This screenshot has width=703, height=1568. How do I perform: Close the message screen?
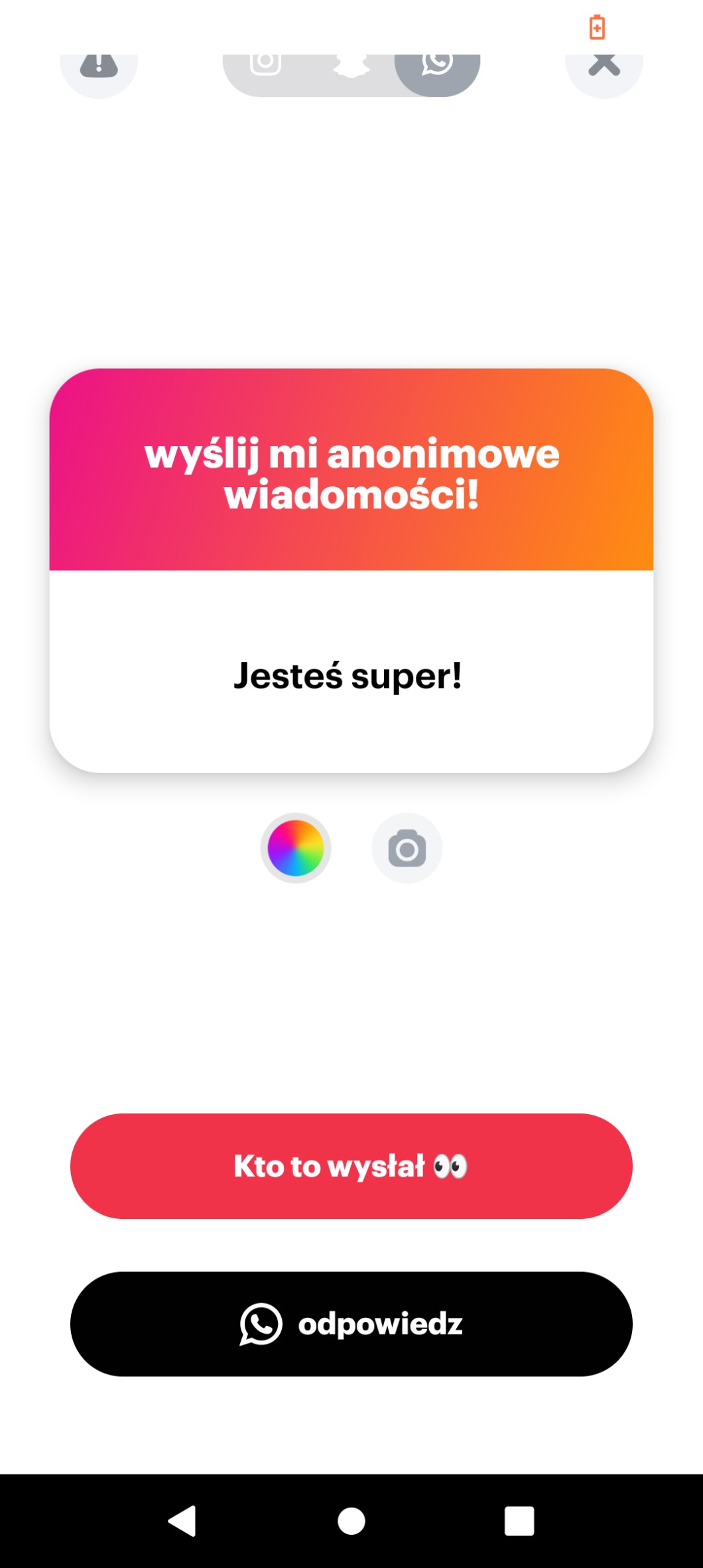[604, 68]
